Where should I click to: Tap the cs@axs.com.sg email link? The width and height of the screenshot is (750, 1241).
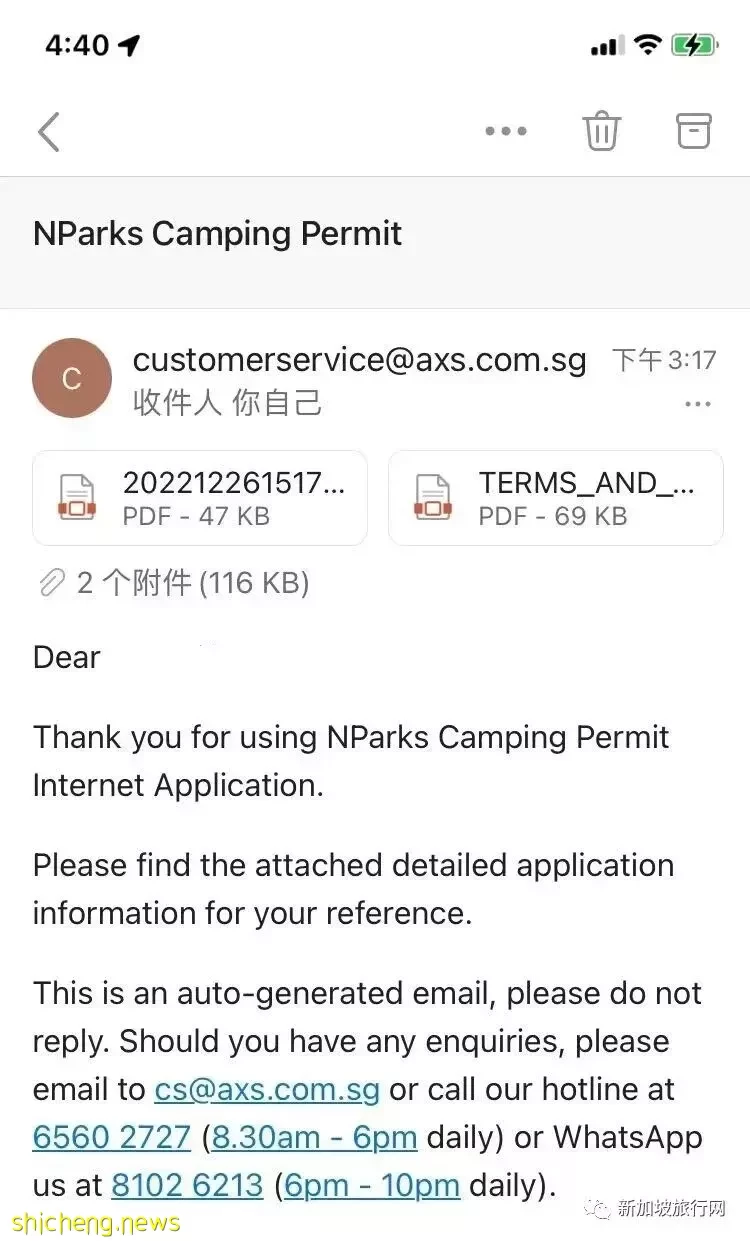tap(267, 1089)
